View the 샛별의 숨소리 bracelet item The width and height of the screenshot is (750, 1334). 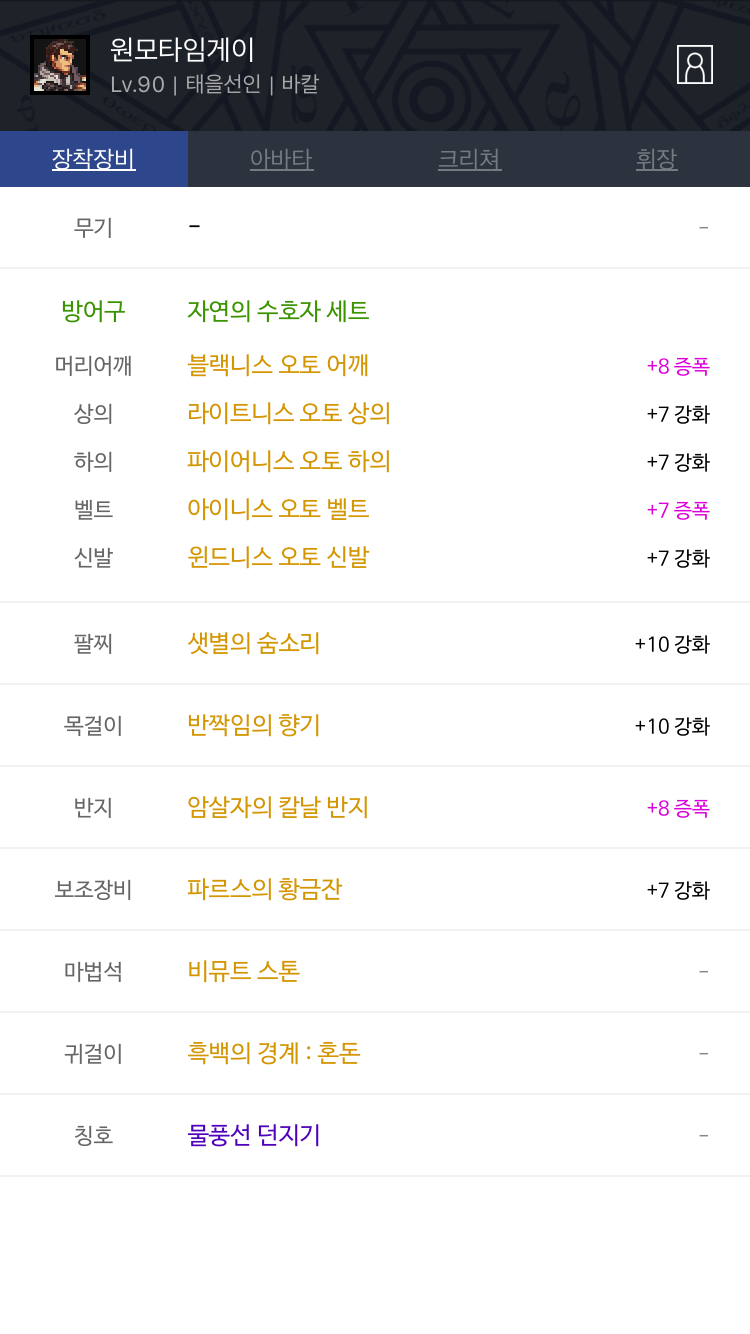coord(254,643)
